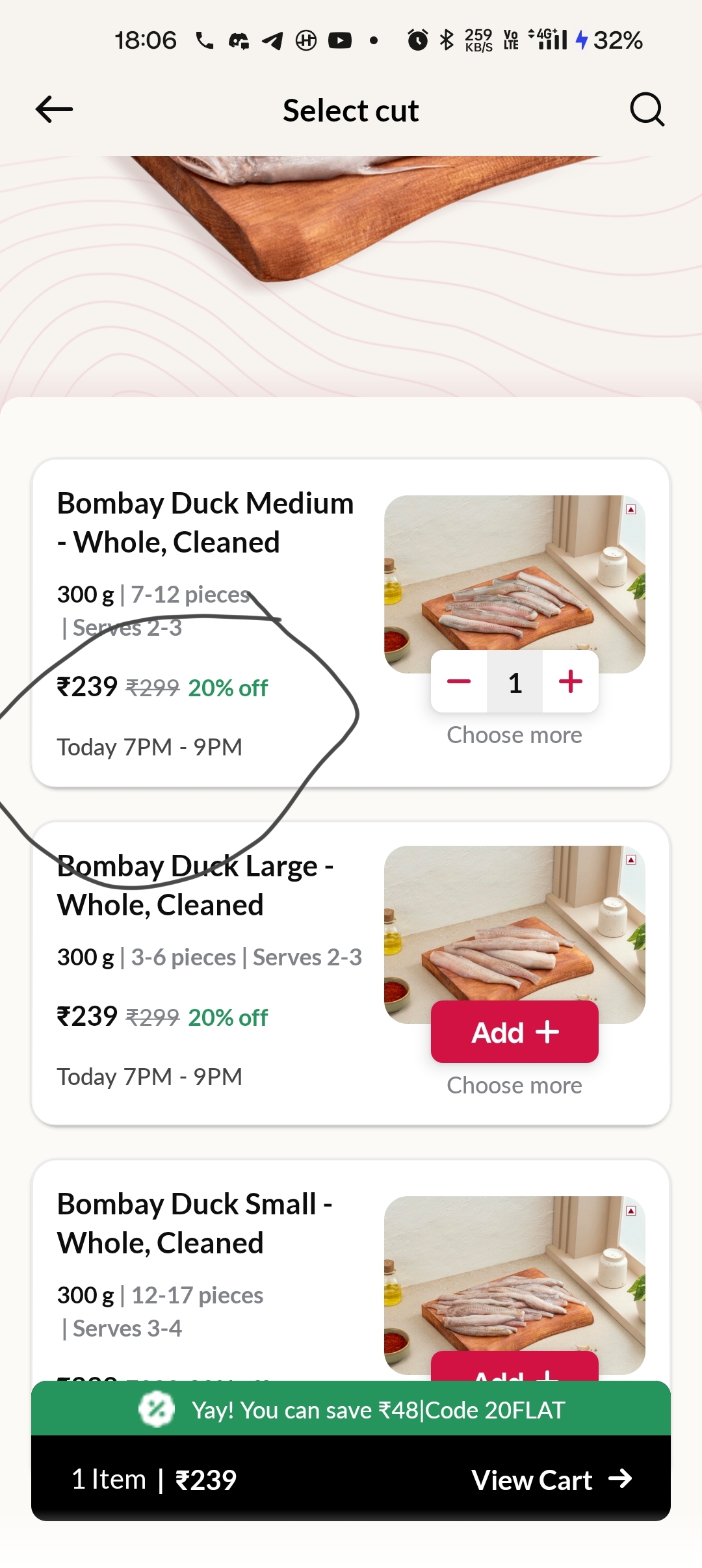The image size is (702, 1568).
Task: Open the search icon in the header
Action: 647,109
